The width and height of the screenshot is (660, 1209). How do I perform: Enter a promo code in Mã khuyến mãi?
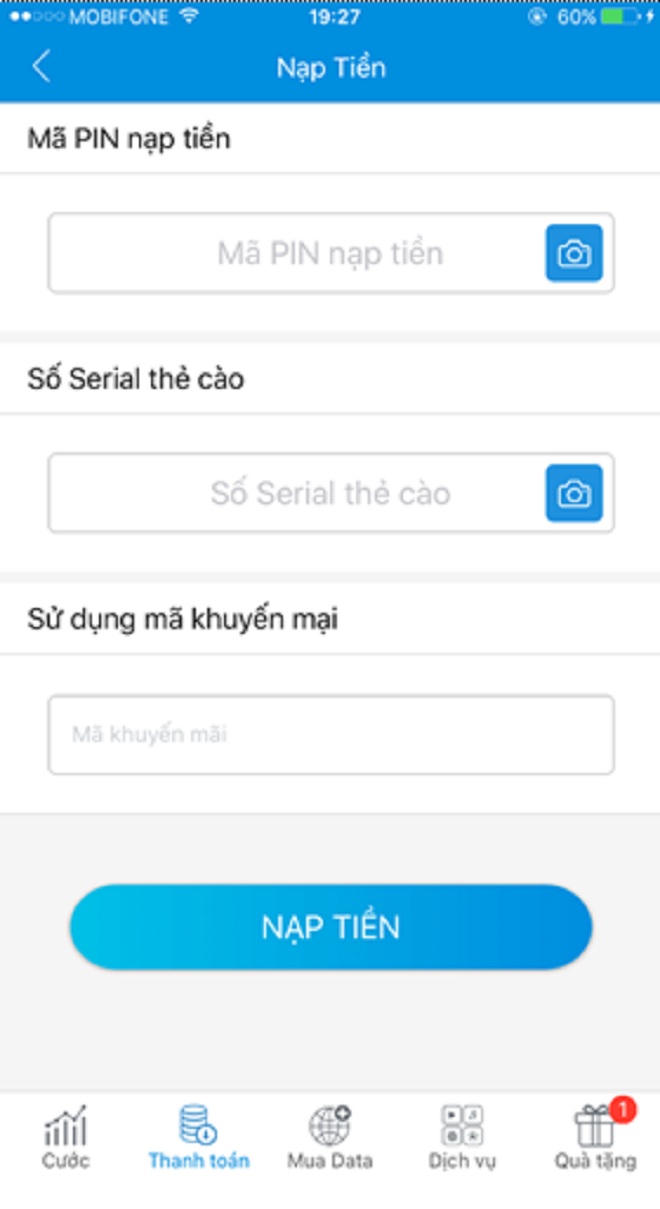[x=330, y=735]
